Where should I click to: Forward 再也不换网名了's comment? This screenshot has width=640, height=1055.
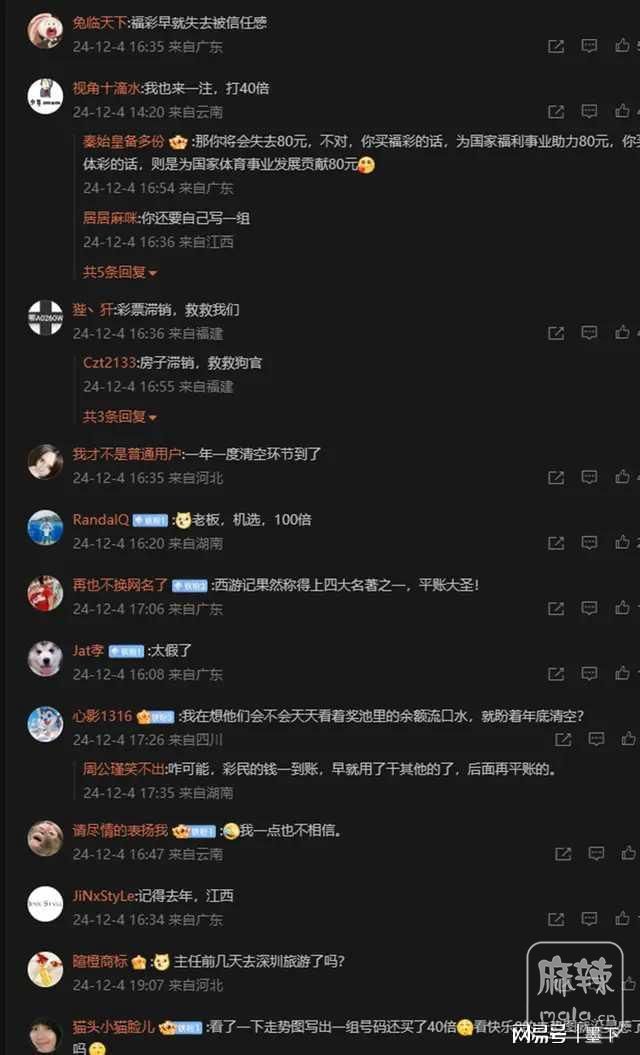click(x=556, y=609)
